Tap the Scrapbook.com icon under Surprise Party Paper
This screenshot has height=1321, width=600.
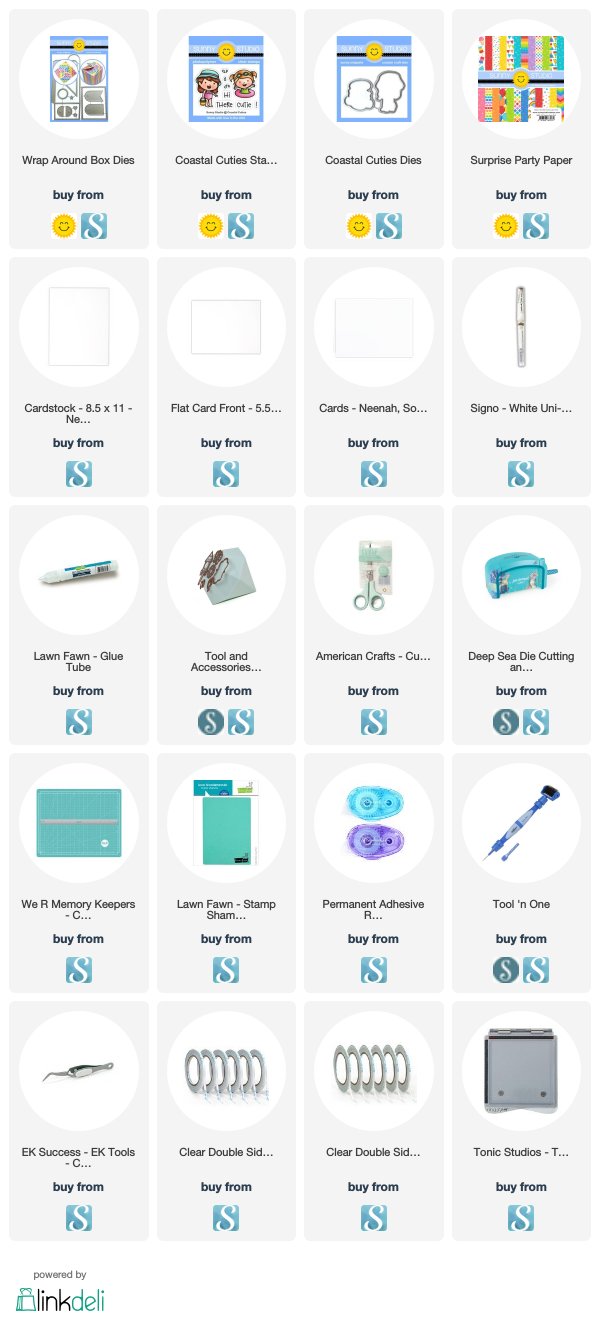pyautogui.click(x=535, y=226)
